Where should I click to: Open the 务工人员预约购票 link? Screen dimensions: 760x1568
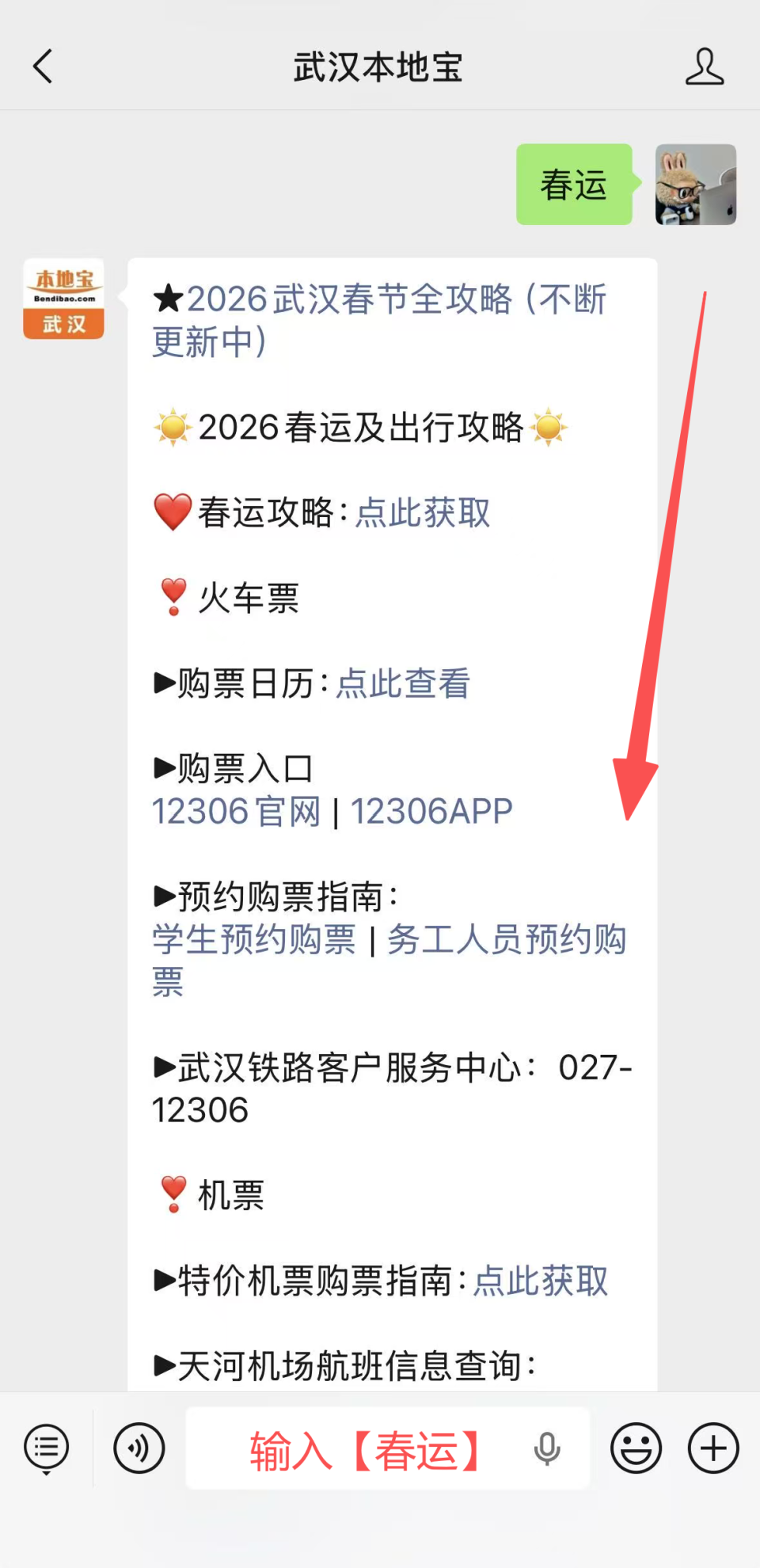505,939
